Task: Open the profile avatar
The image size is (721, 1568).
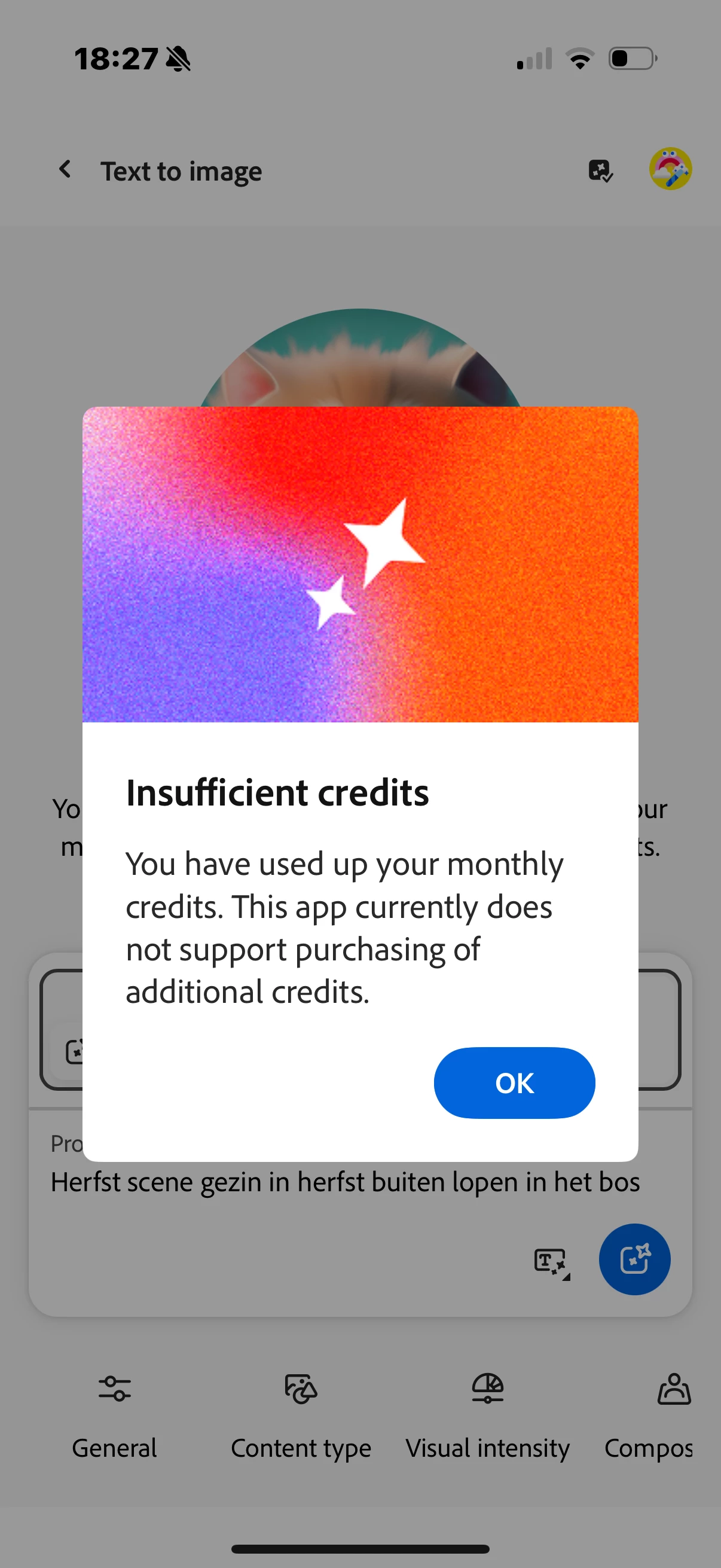Action: tap(670, 169)
